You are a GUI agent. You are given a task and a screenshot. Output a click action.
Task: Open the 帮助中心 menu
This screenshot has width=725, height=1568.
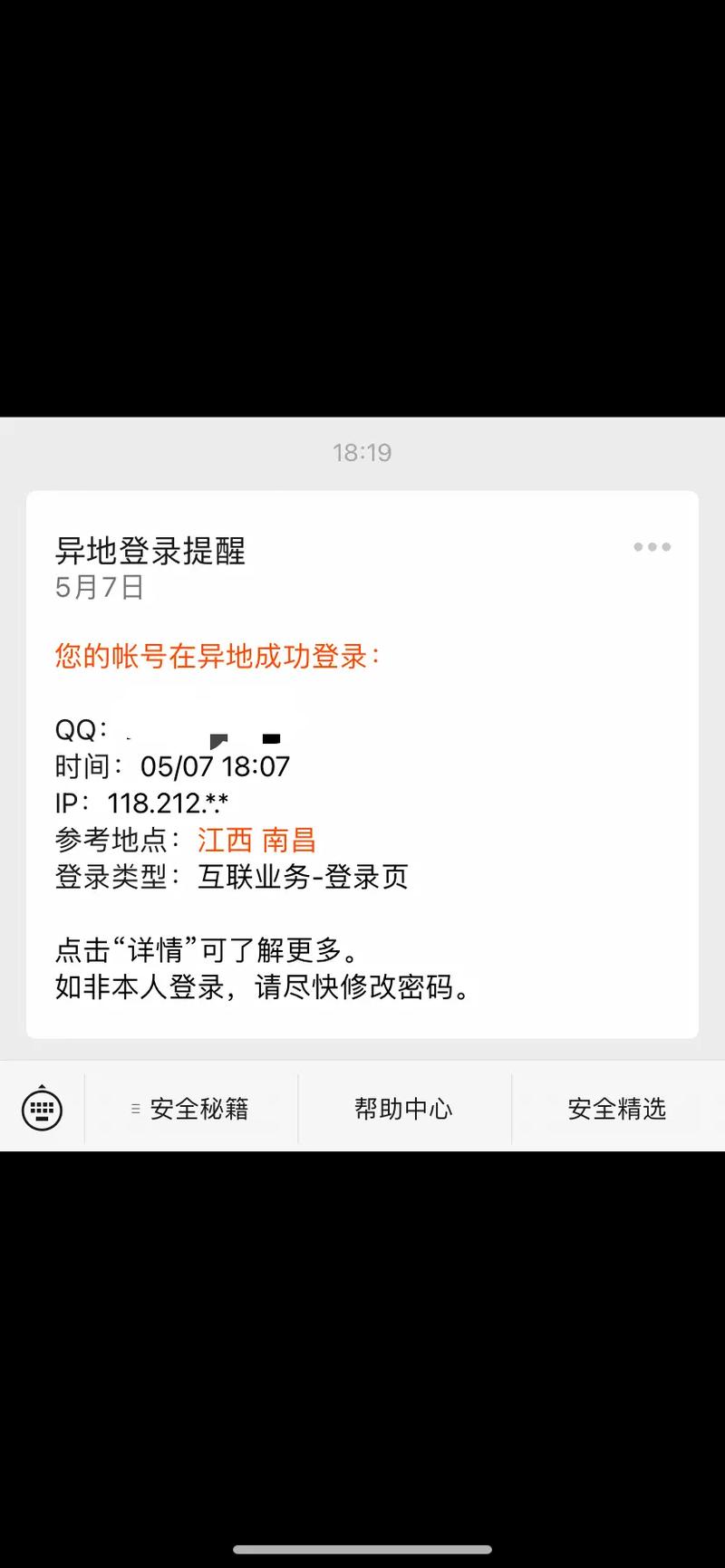click(x=403, y=1109)
